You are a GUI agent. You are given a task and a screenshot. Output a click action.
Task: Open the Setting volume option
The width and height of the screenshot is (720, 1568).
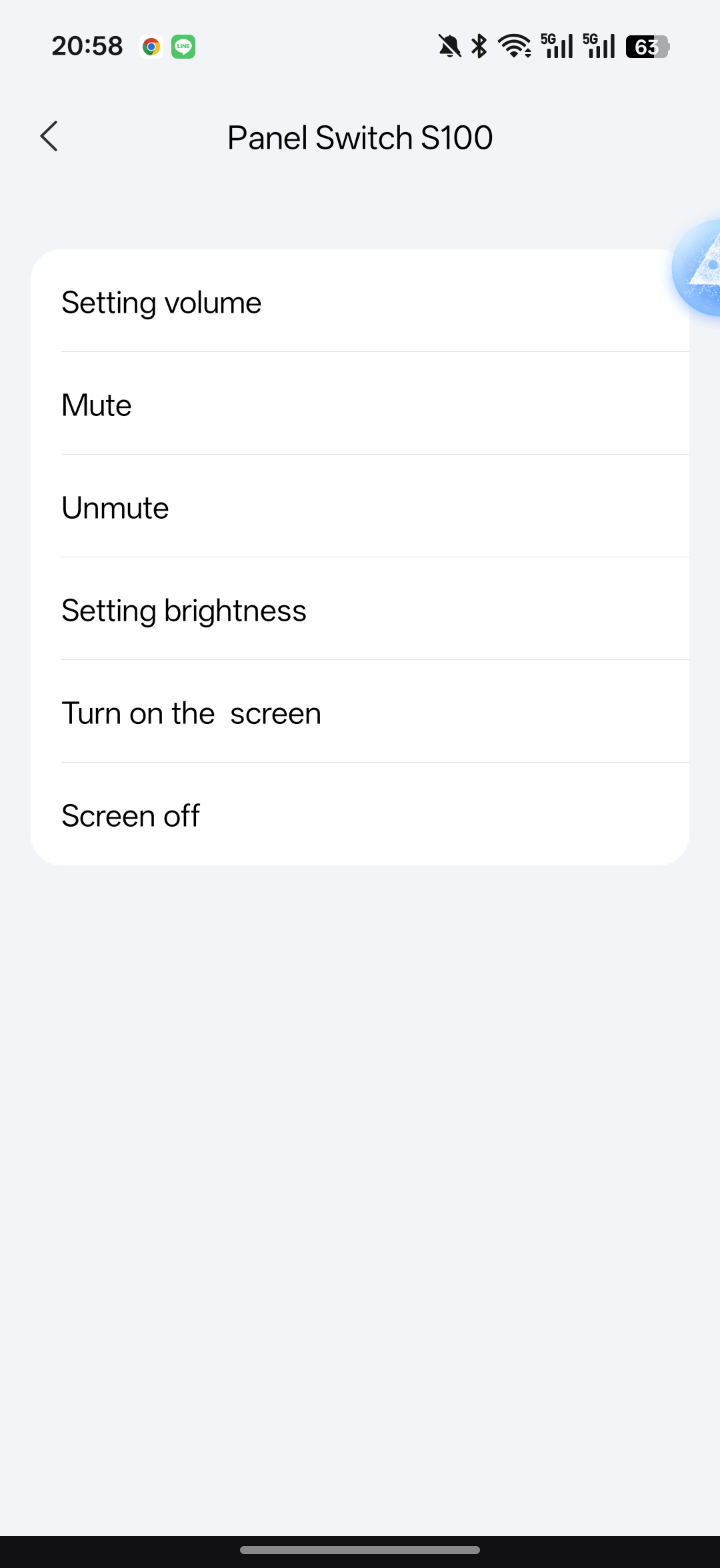tap(360, 301)
